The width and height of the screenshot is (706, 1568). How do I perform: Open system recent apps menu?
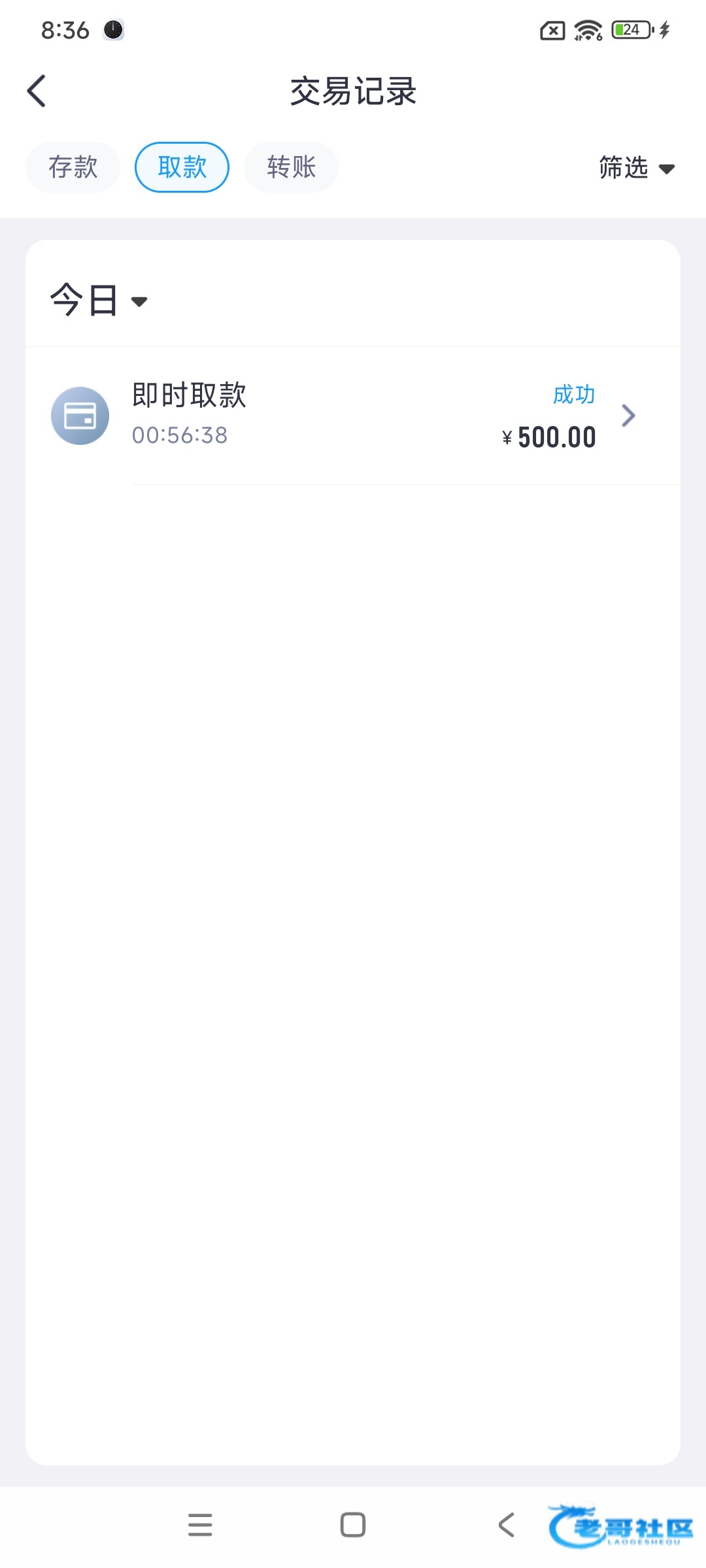(x=200, y=1525)
